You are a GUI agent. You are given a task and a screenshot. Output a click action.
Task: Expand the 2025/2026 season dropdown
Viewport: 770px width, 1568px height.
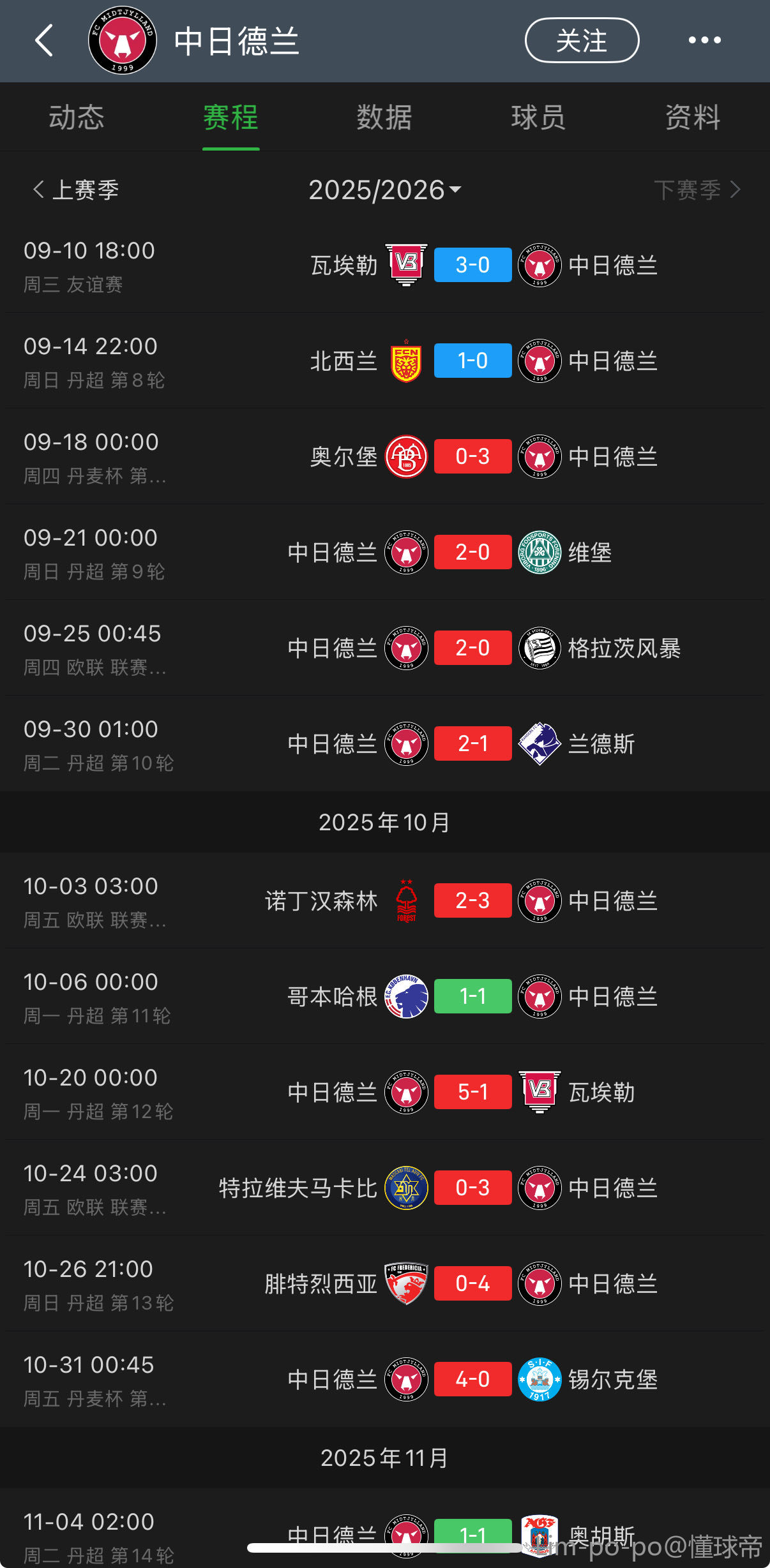[384, 190]
